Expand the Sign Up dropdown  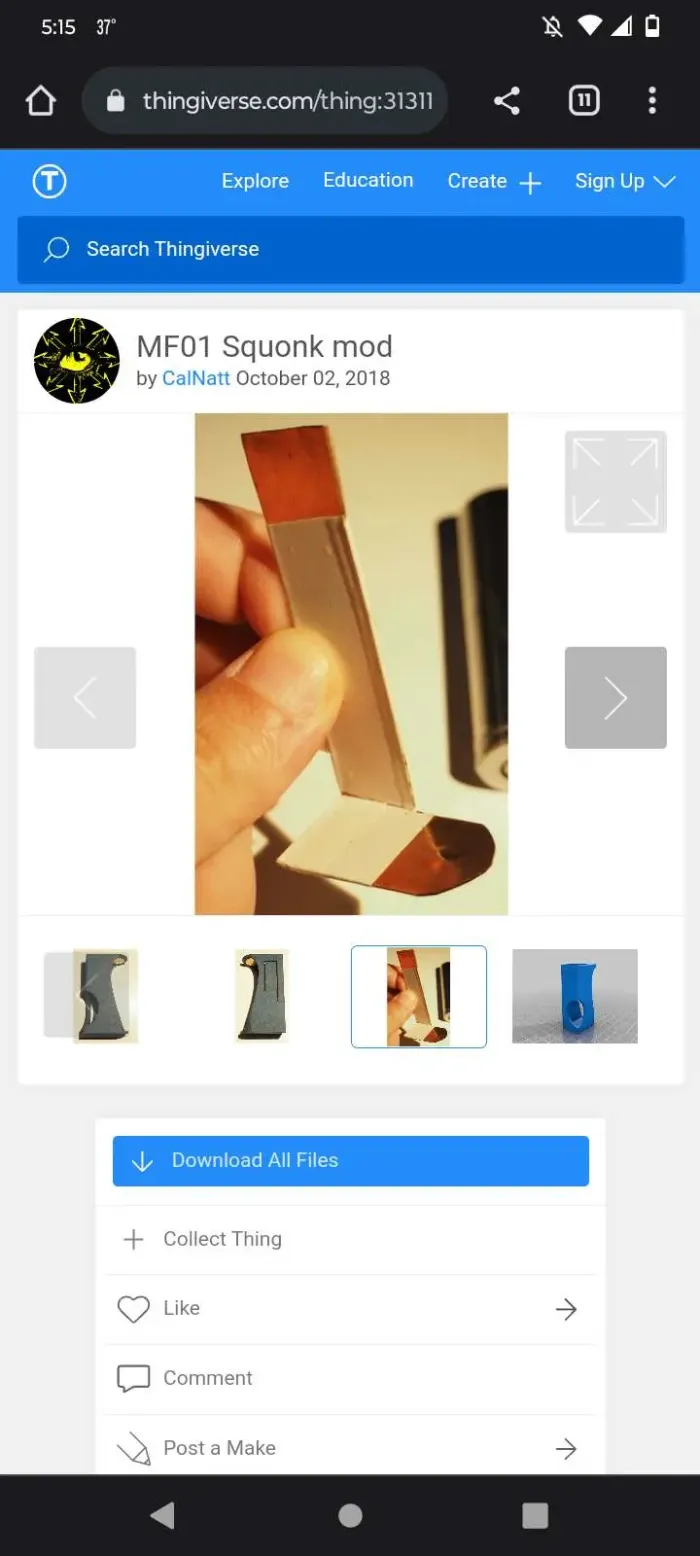click(625, 181)
